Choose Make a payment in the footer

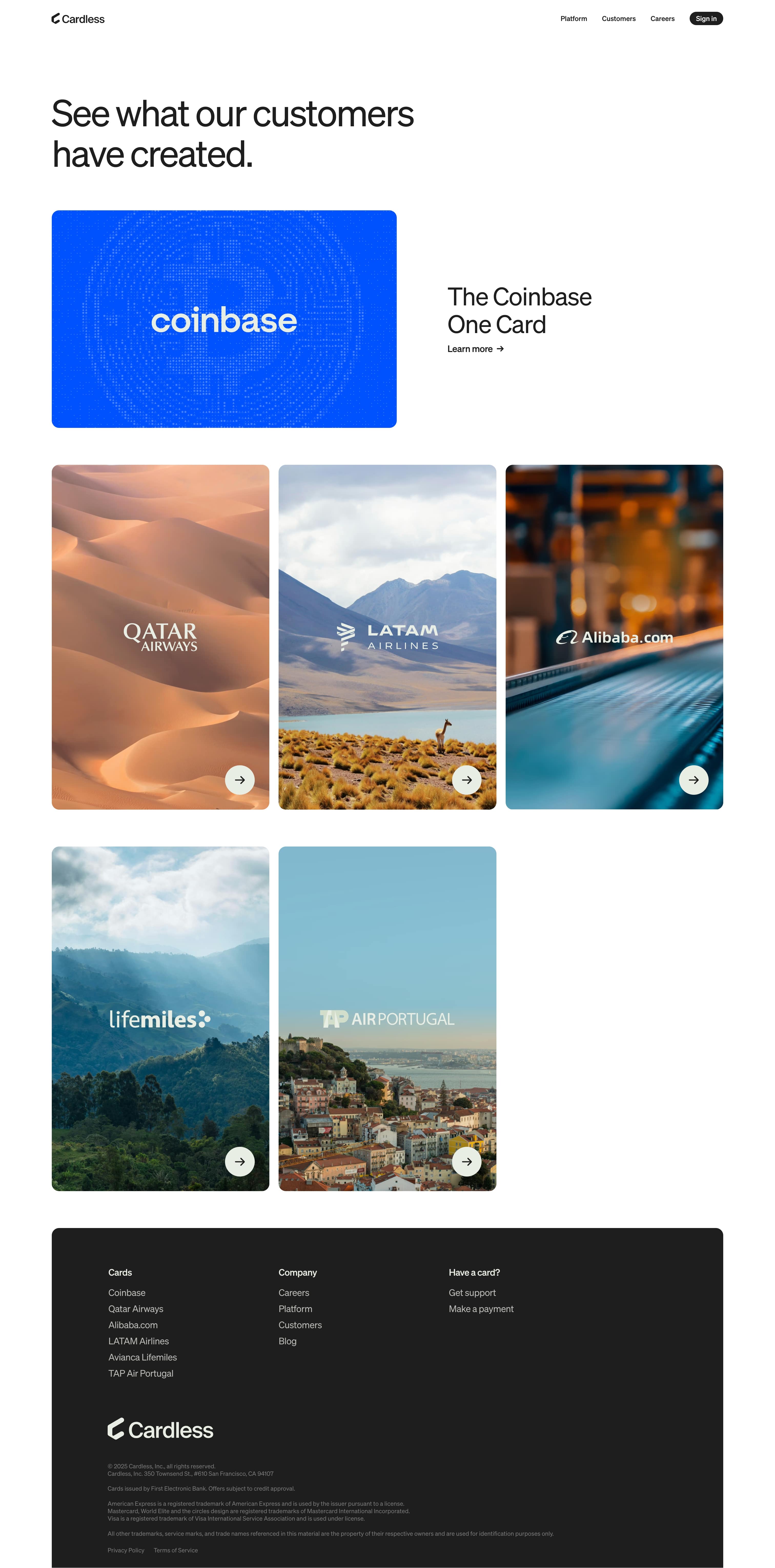pos(481,1309)
